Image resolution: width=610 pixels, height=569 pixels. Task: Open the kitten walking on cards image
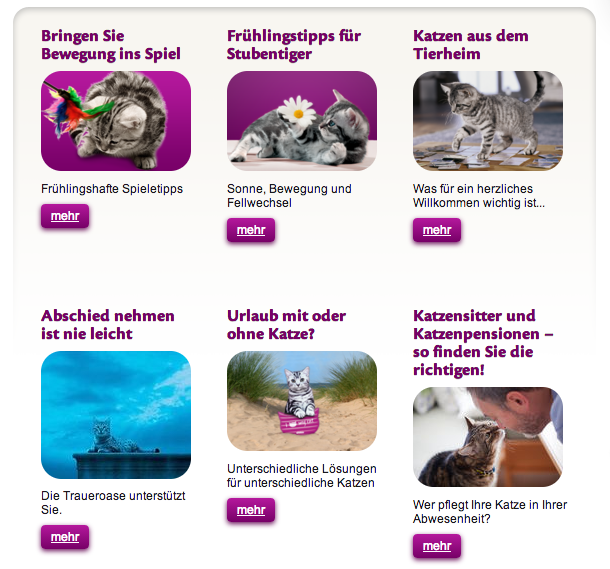[488, 120]
